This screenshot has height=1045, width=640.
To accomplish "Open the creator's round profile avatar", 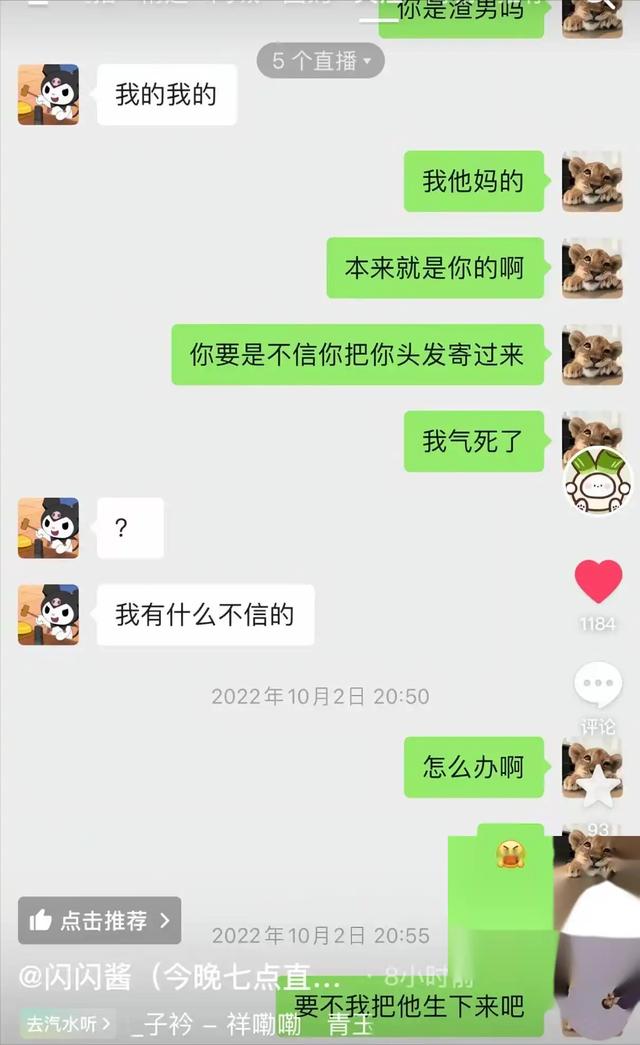I will (x=598, y=481).
